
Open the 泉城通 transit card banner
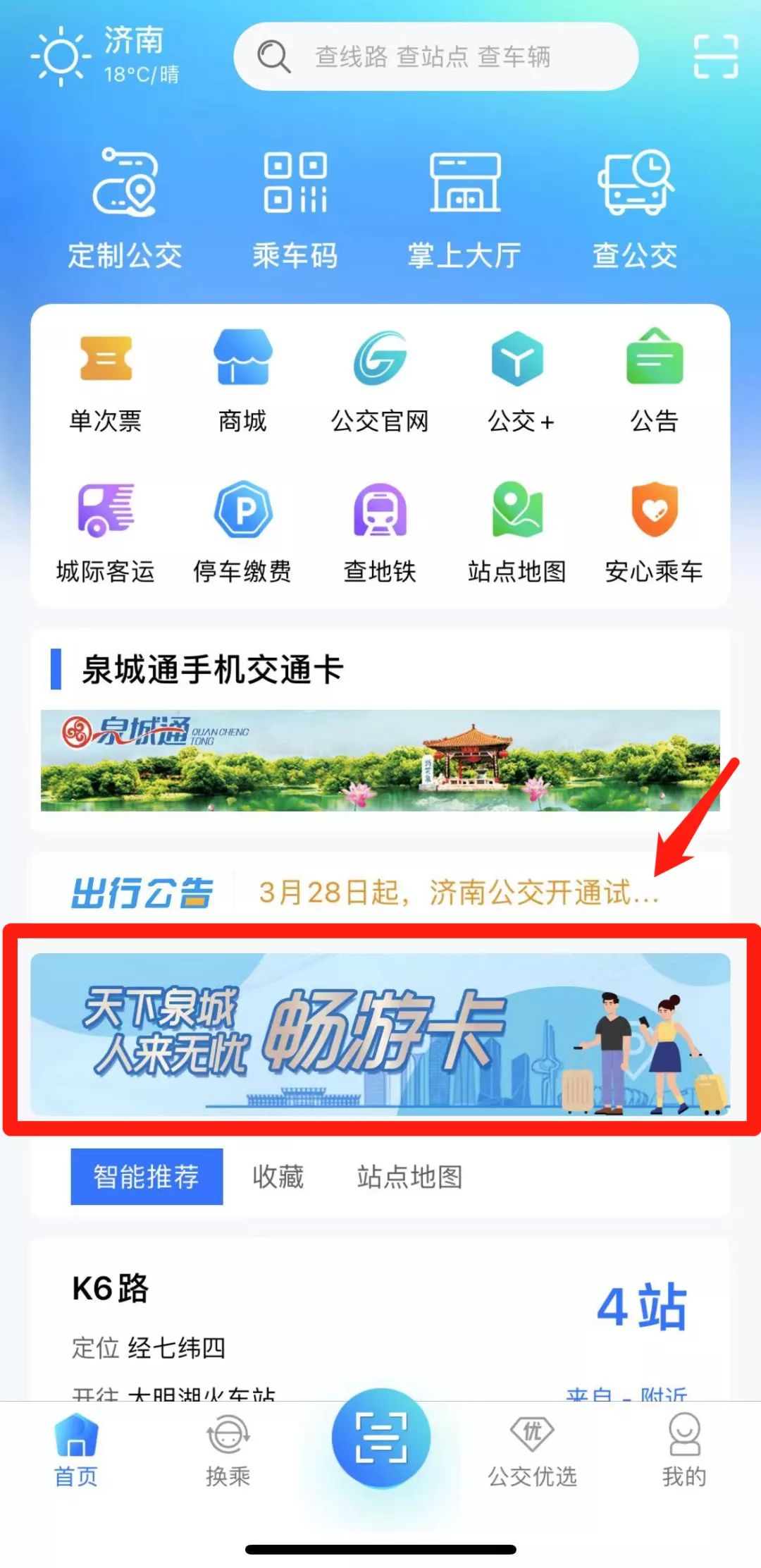coord(380,760)
